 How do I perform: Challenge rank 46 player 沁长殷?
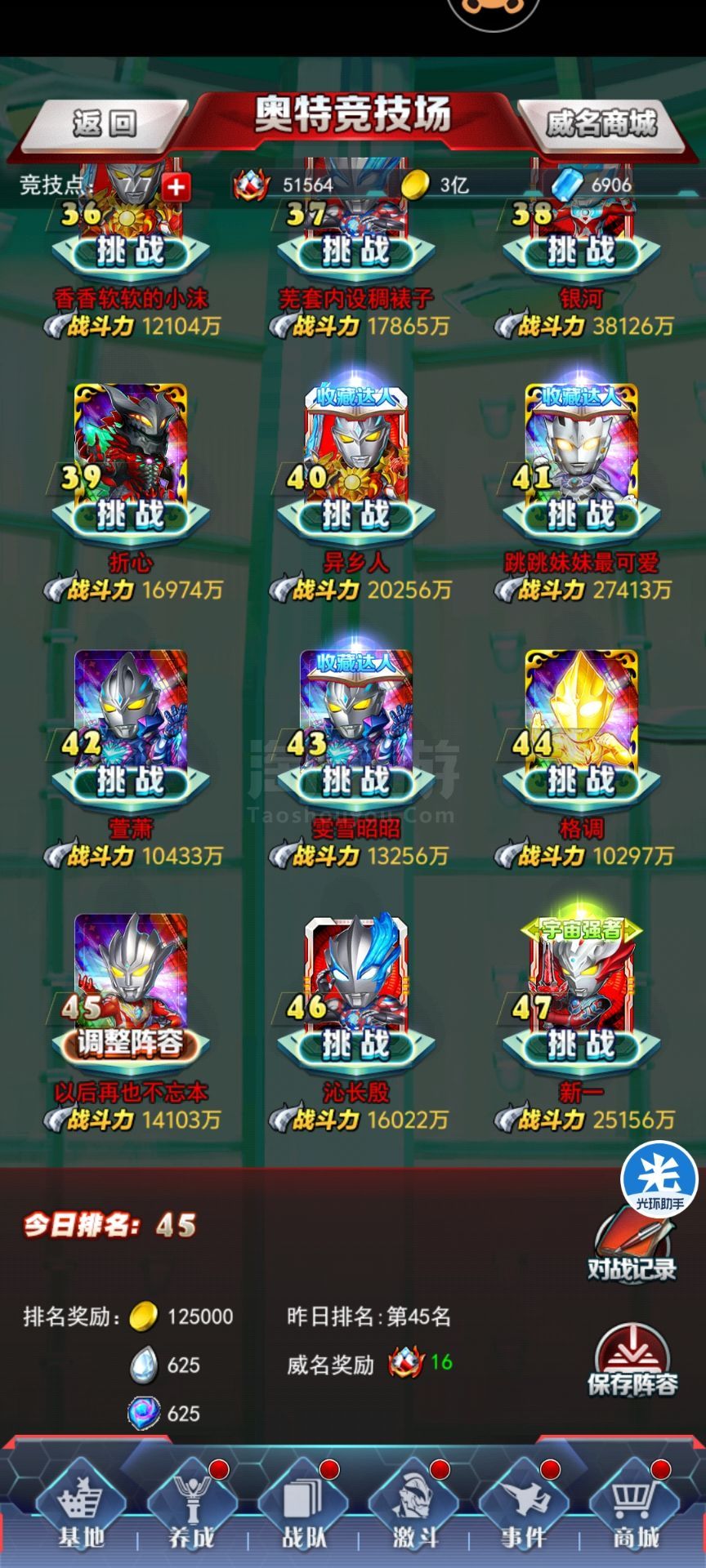(355, 1045)
